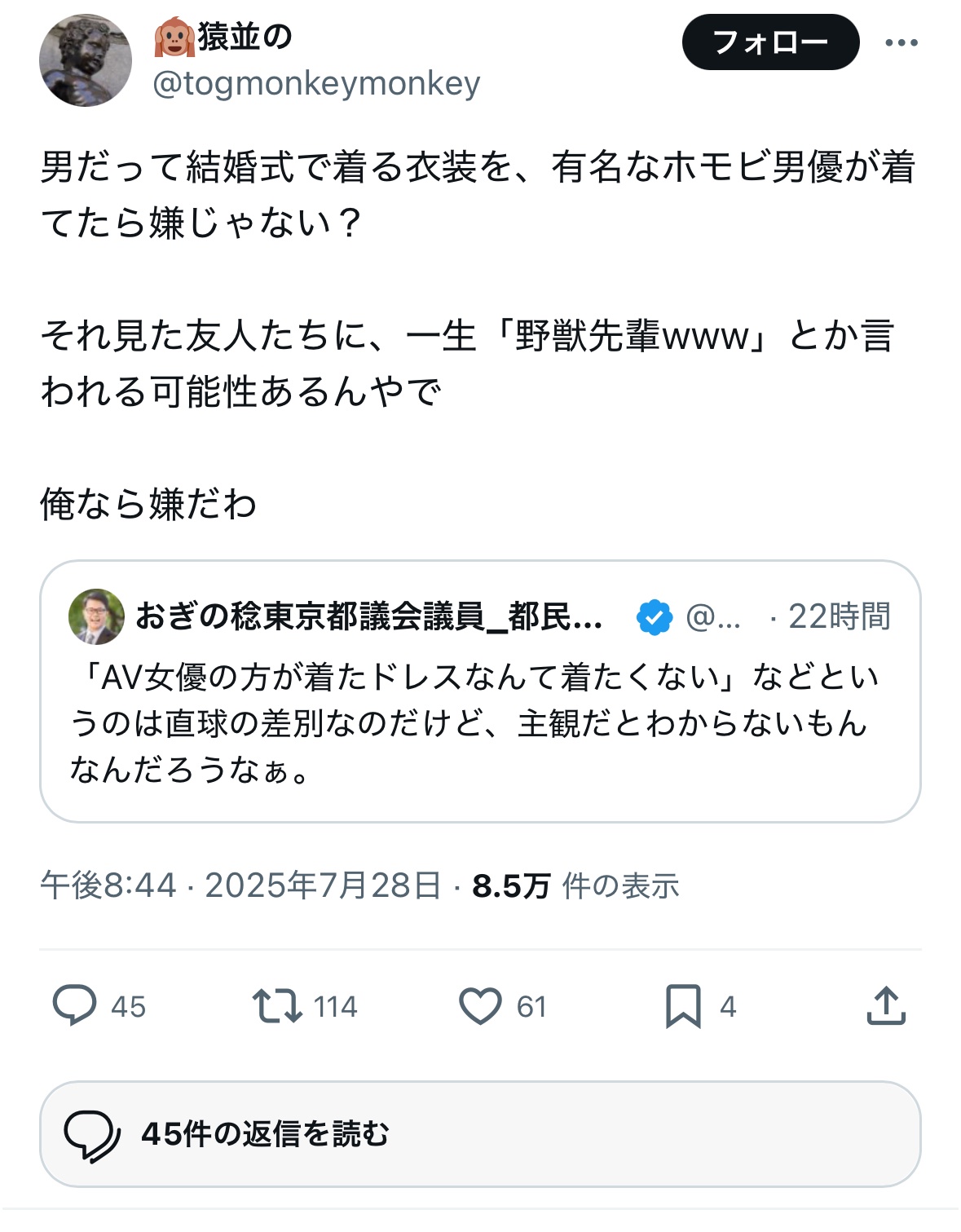The width and height of the screenshot is (961, 1232).
Task: Tap the フォロー follow button
Action: (769, 42)
